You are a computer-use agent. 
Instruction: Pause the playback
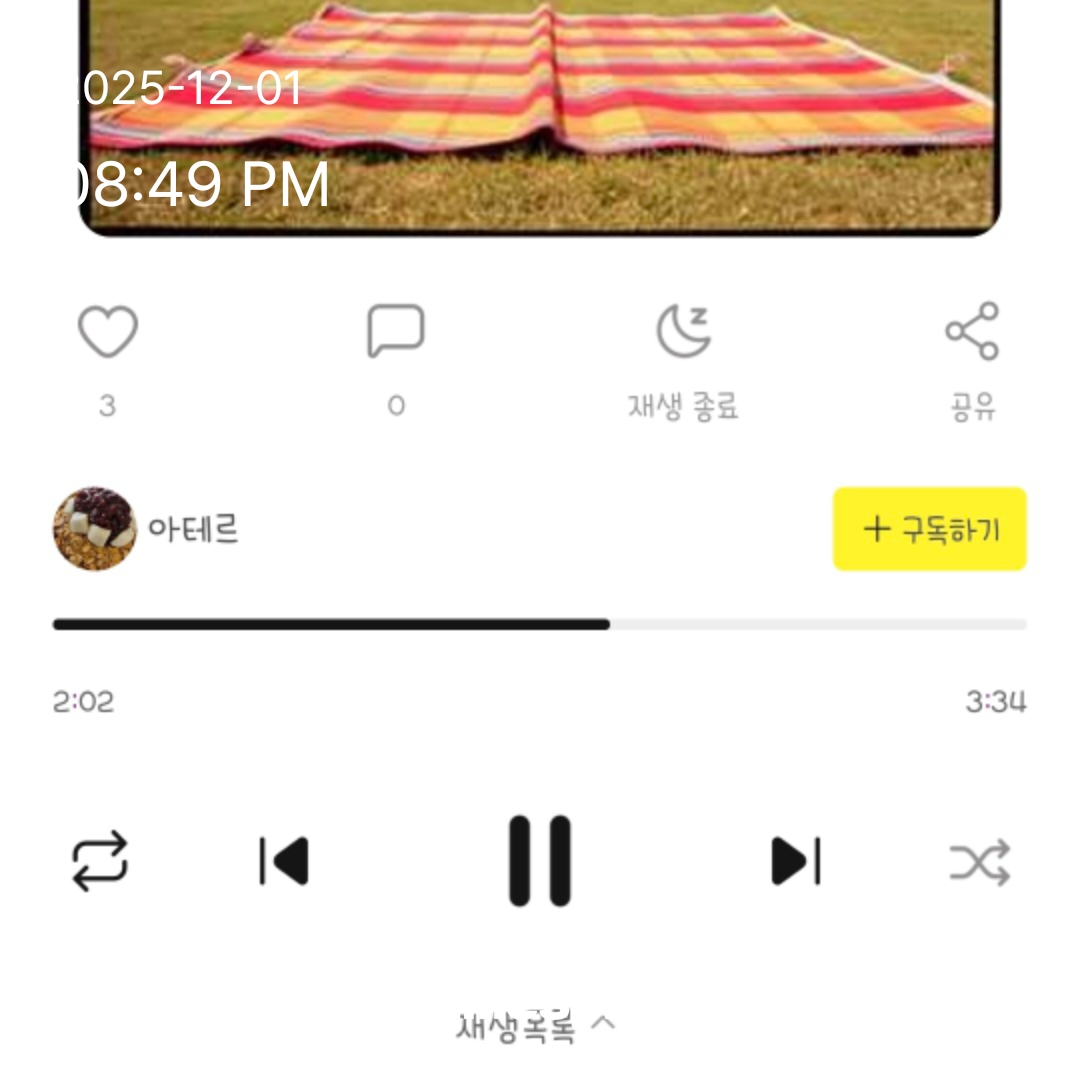[540, 861]
